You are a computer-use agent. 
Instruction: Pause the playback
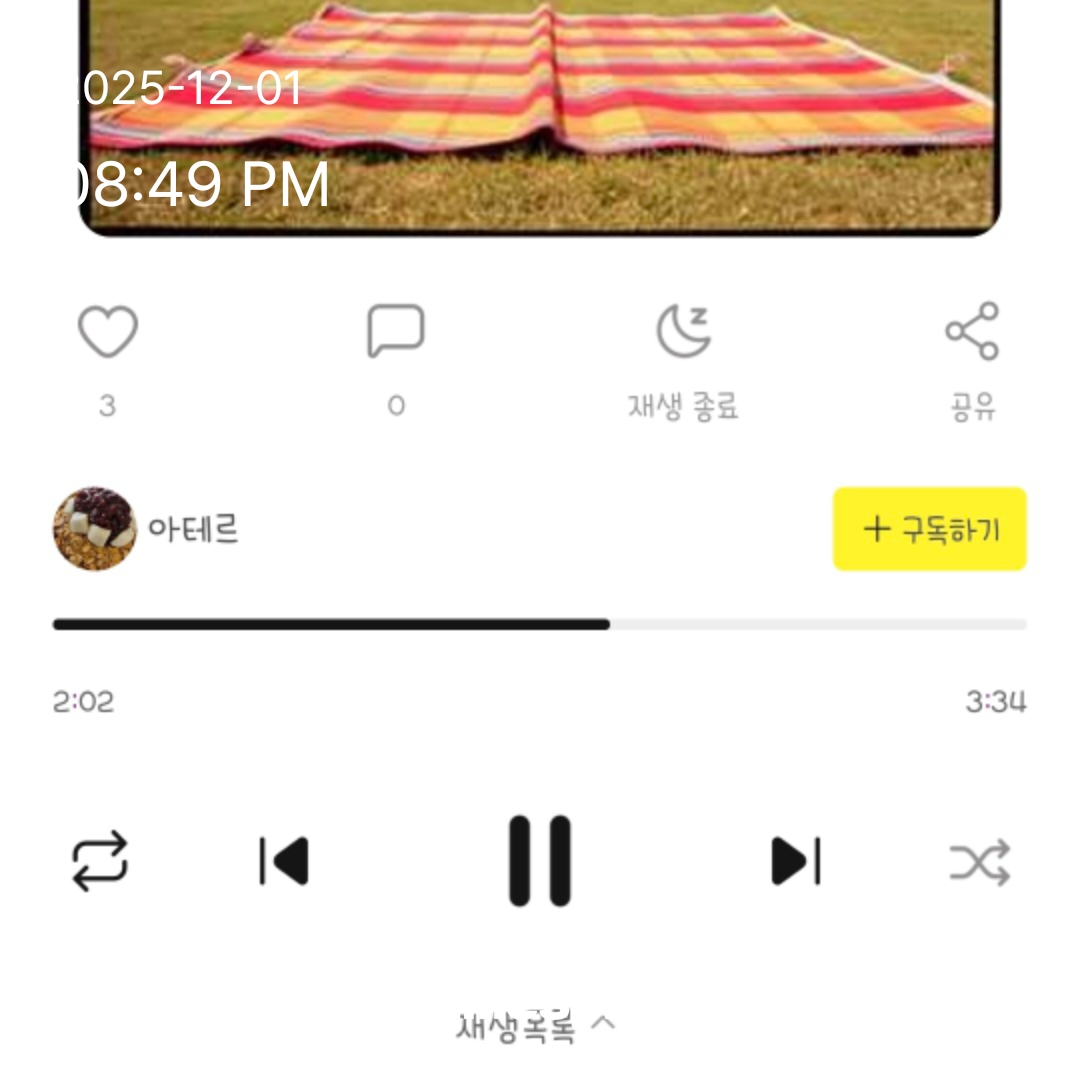[540, 861]
